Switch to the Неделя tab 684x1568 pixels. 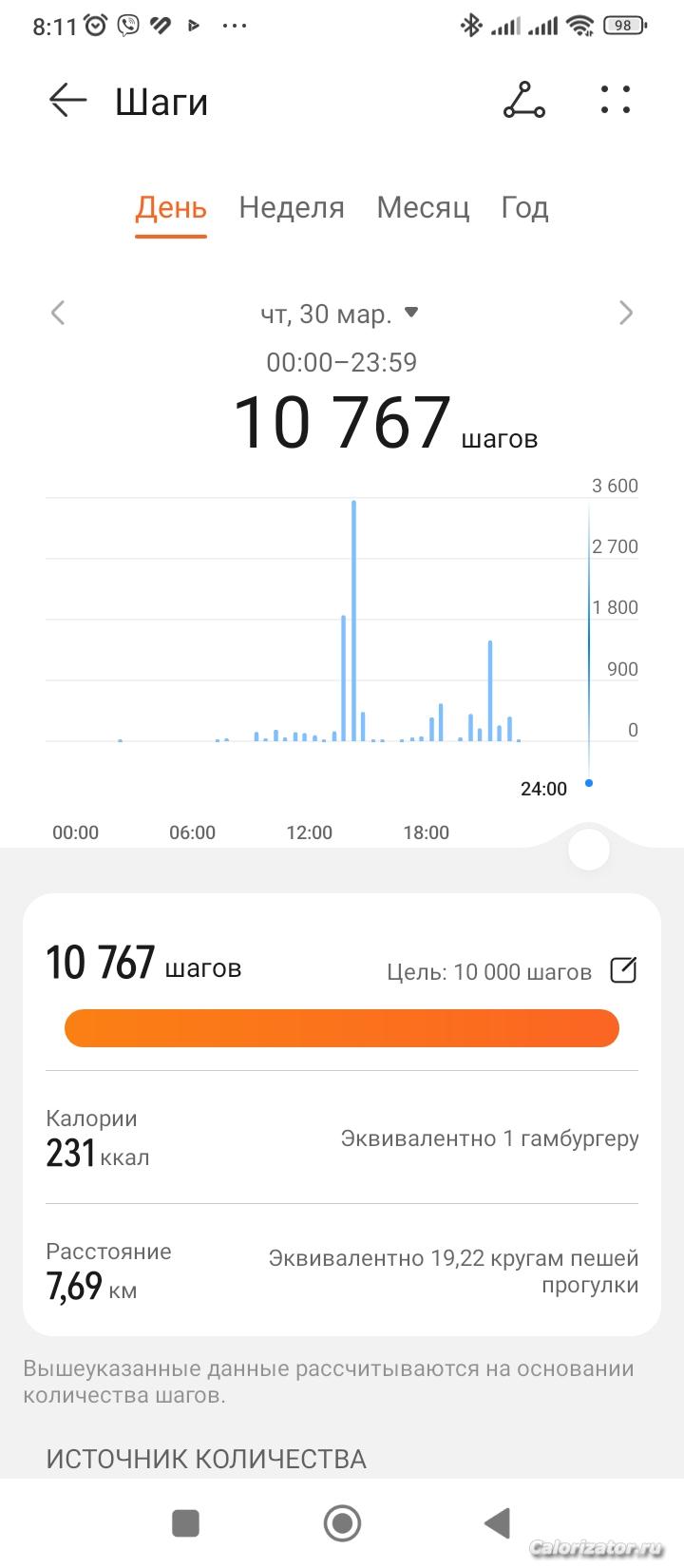[x=292, y=207]
